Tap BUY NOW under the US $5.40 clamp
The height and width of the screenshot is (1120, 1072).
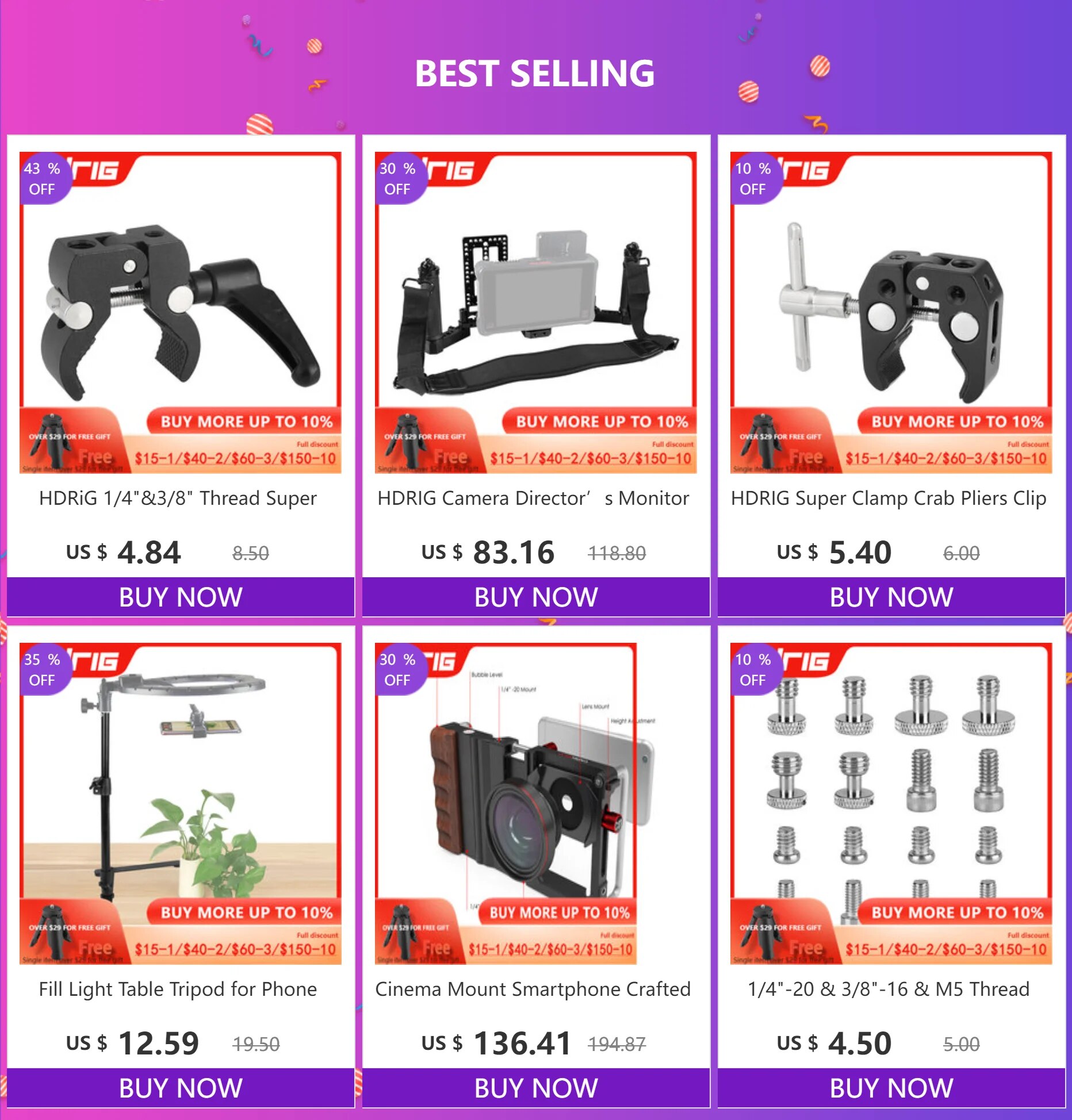pos(891,597)
